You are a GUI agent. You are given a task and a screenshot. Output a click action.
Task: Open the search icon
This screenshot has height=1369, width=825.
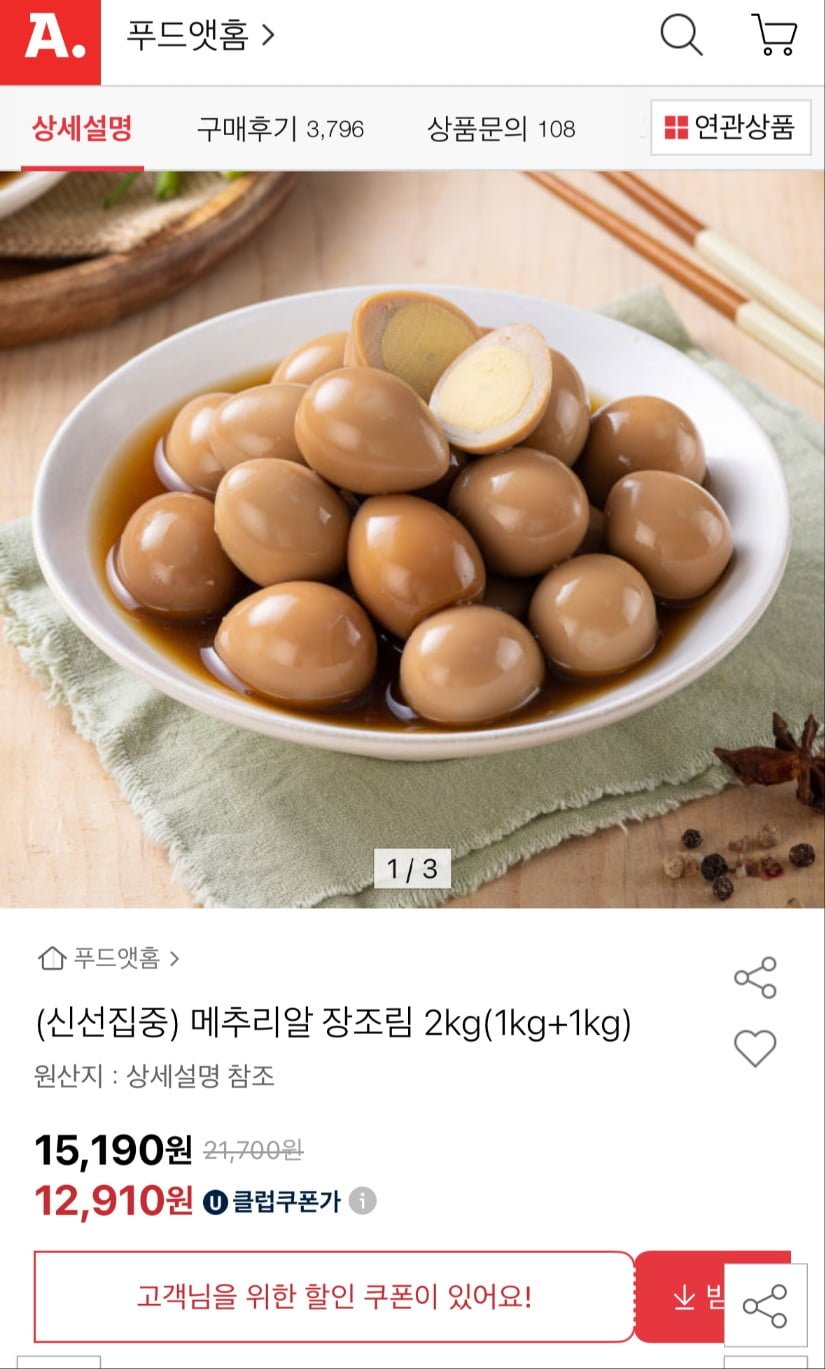(681, 36)
